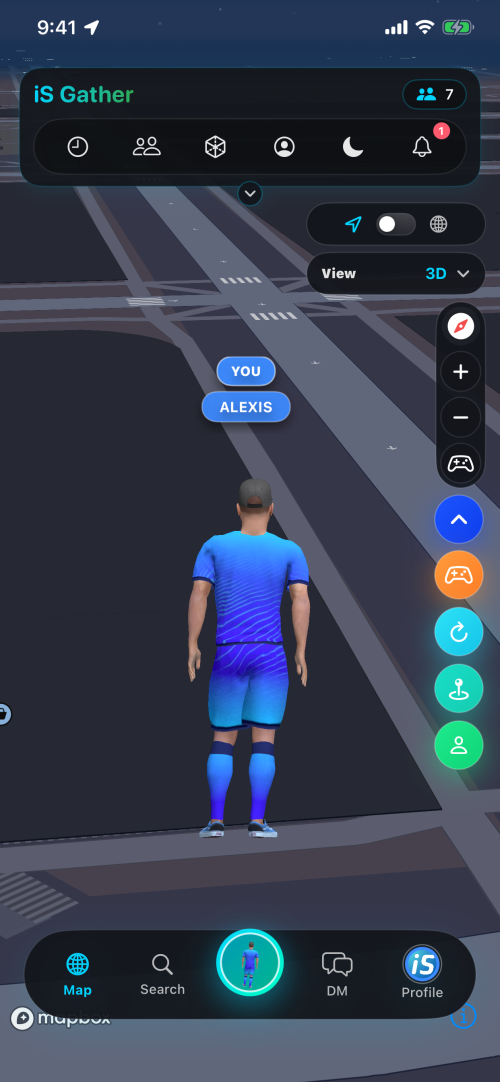500x1082 pixels.
Task: Open the clock history icon
Action: click(x=77, y=147)
